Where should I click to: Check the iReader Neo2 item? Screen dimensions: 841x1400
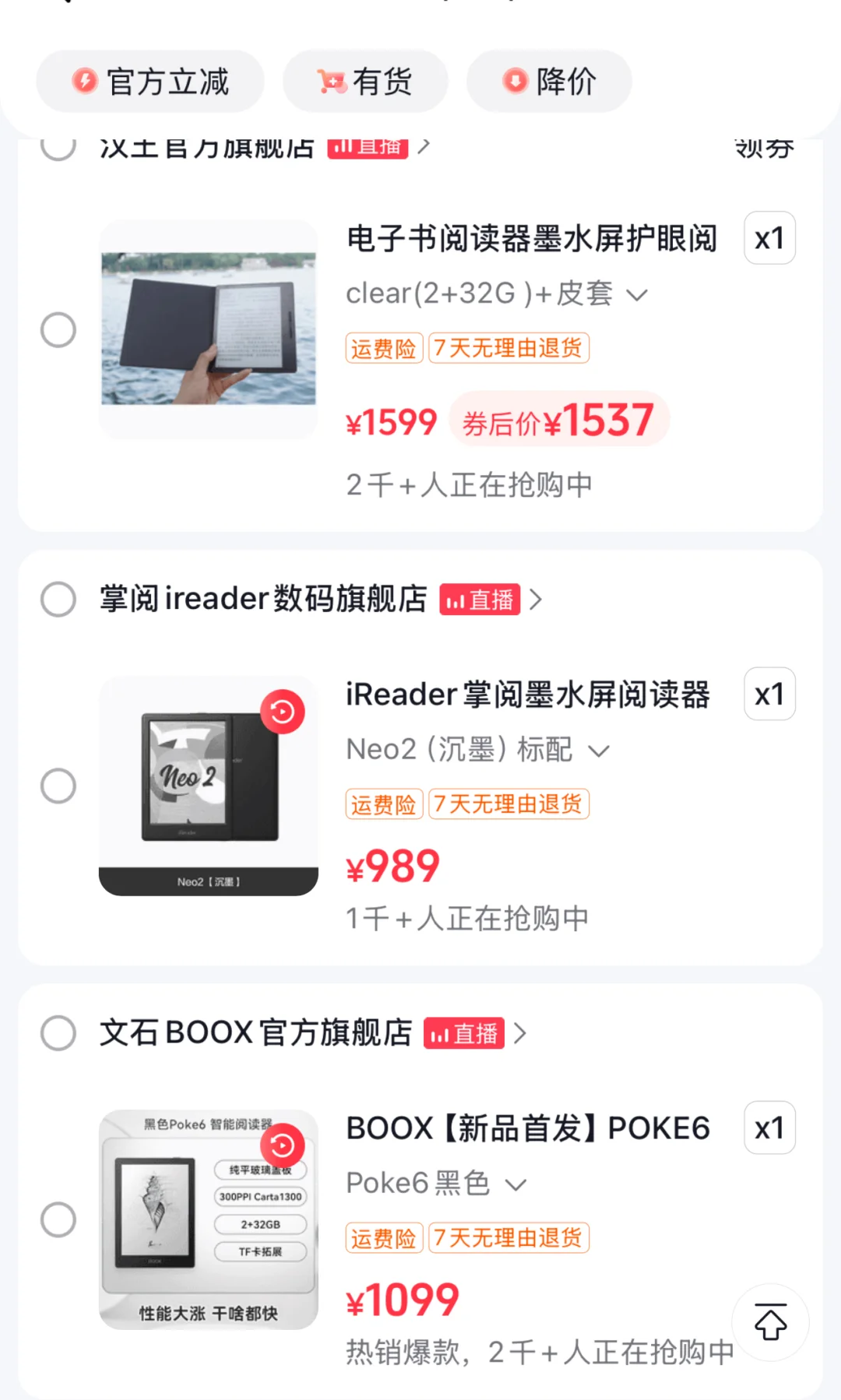(58, 786)
